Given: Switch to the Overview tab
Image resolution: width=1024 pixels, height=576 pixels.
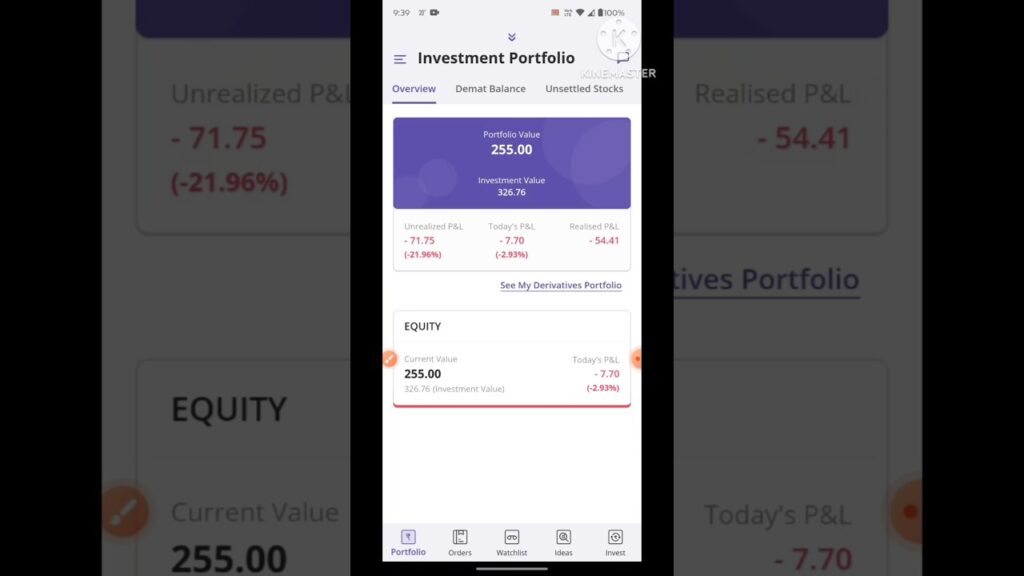Looking at the screenshot, I should (414, 89).
